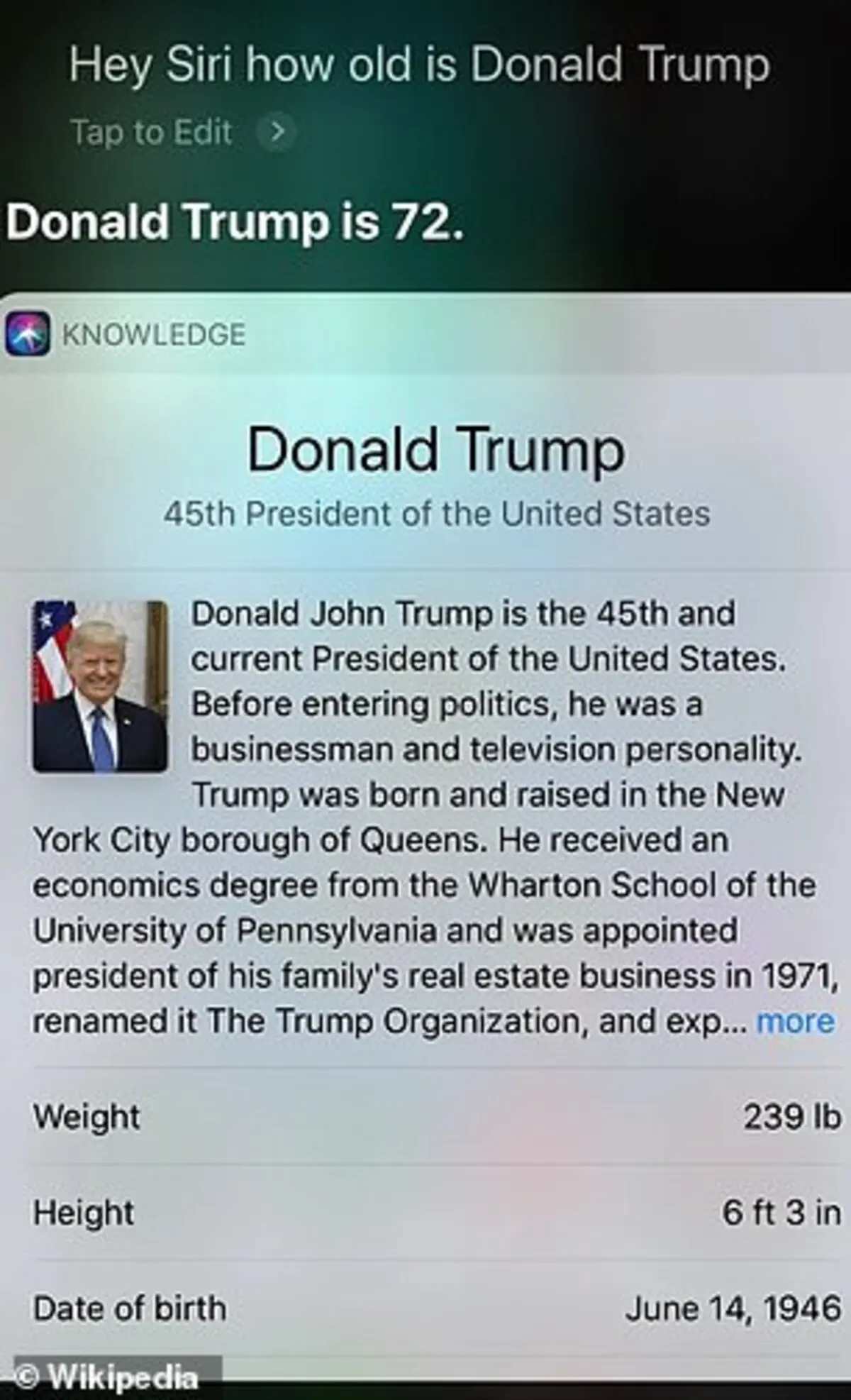Screen dimensions: 851x1400
Task: Expand the description with the more link
Action: [795, 1022]
